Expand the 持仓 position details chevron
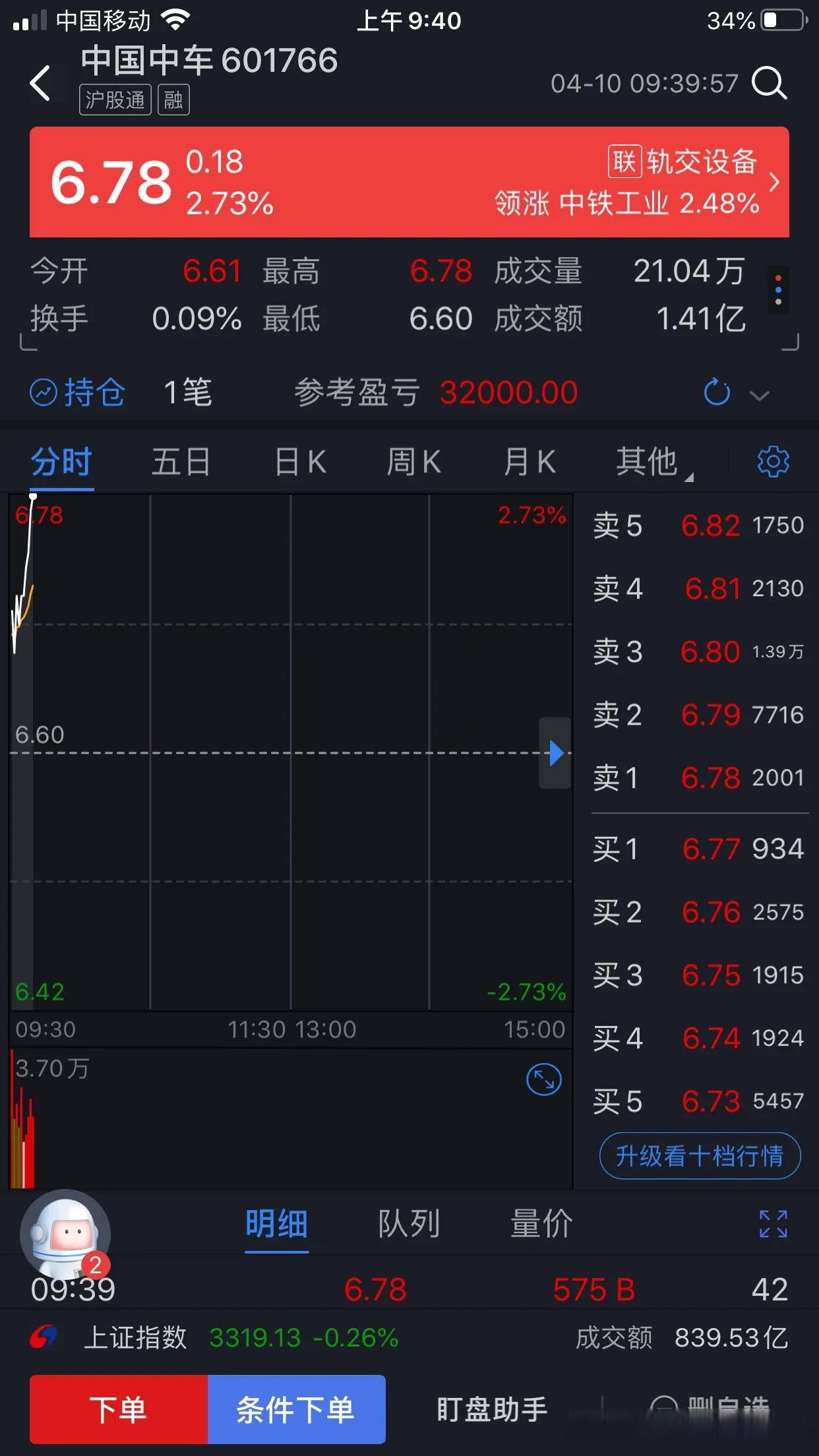The height and width of the screenshot is (1456, 819). [760, 395]
